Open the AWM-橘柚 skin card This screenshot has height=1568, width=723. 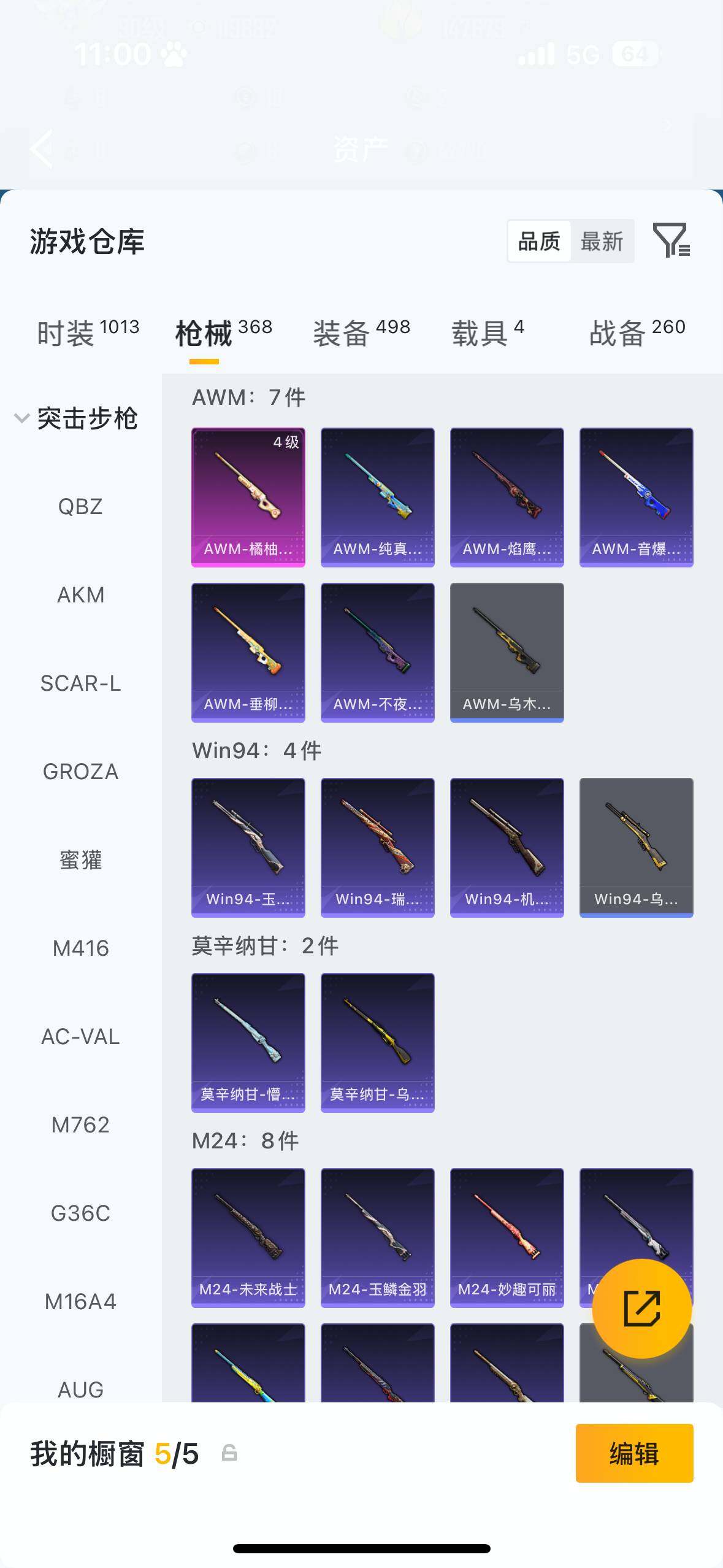(248, 496)
